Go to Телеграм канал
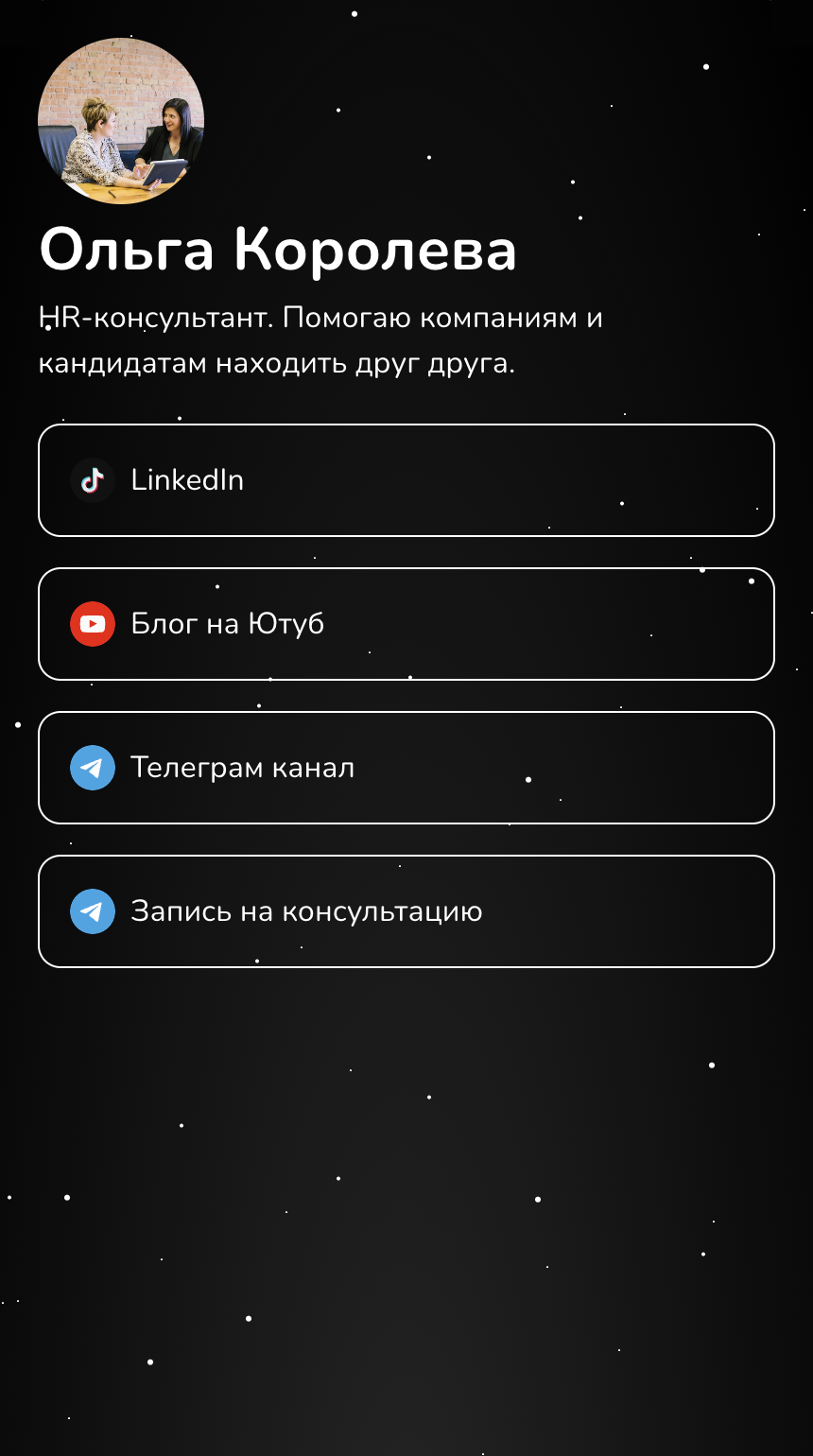Image resolution: width=813 pixels, height=1456 pixels. 406,768
